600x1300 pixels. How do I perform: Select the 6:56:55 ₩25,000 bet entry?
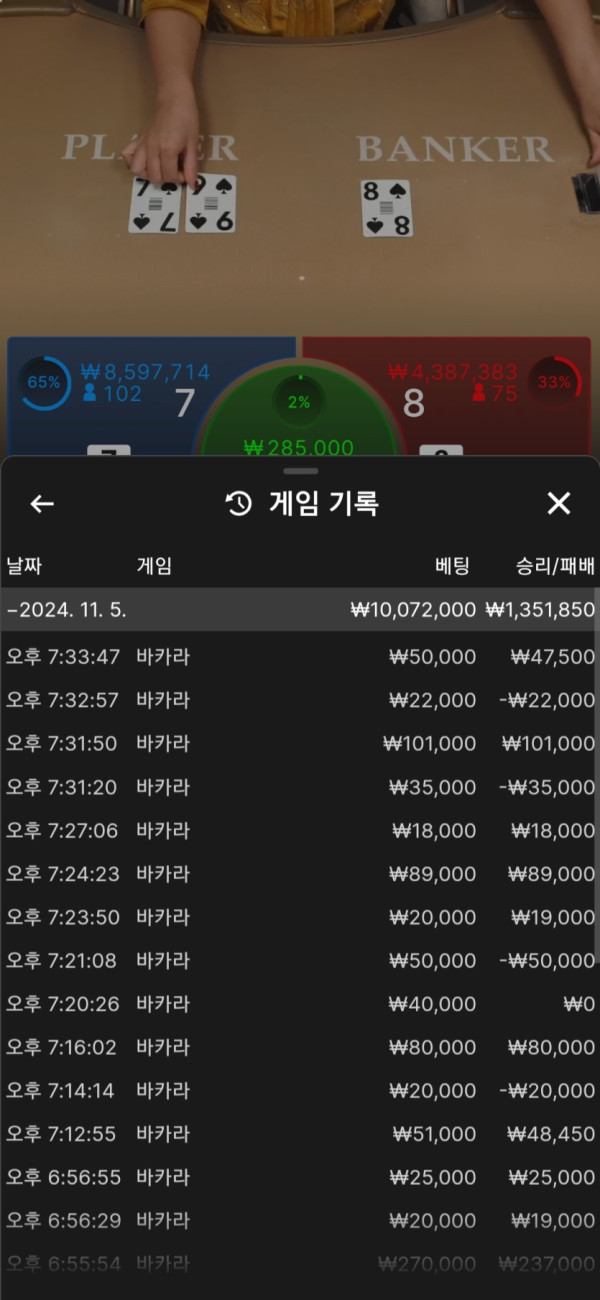tap(298, 1177)
